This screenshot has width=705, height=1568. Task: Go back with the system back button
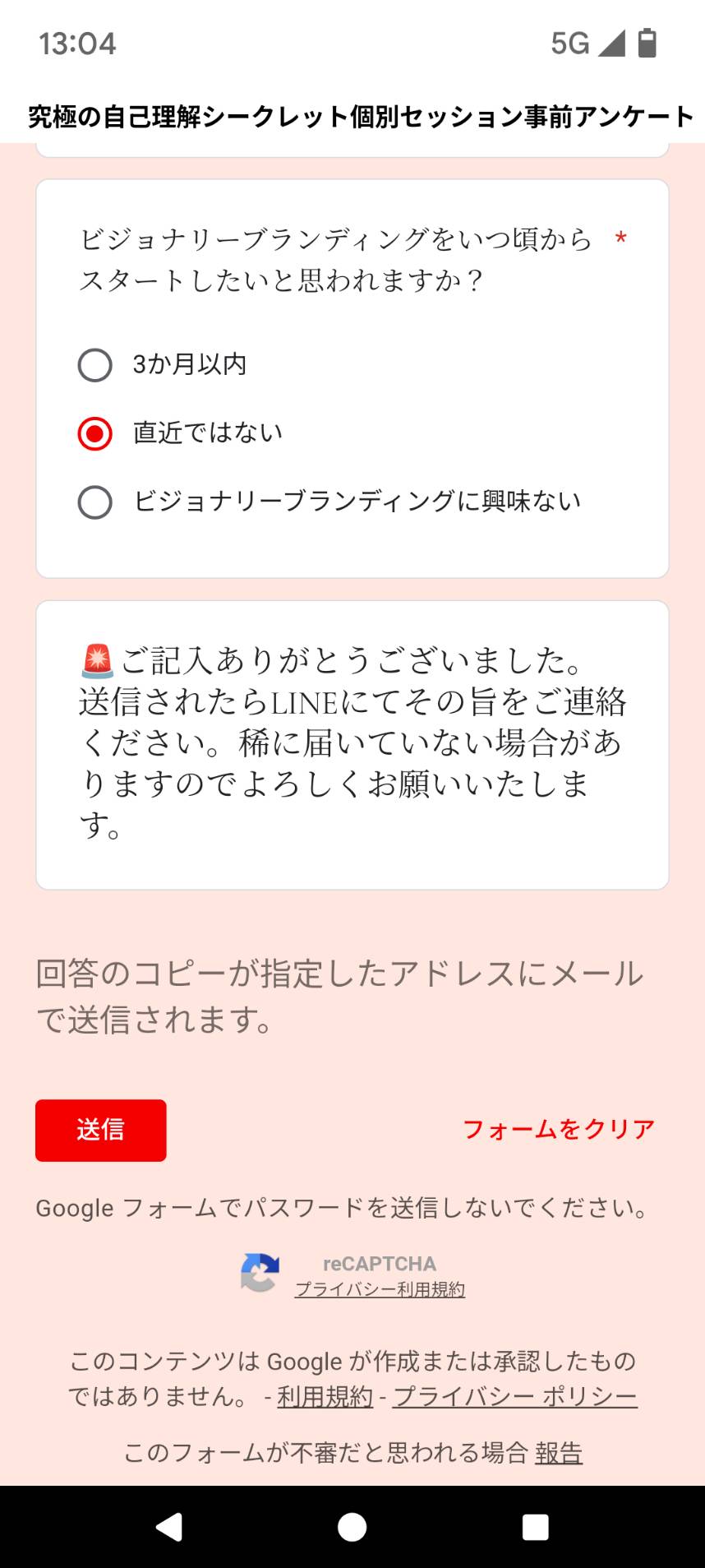click(x=169, y=1527)
